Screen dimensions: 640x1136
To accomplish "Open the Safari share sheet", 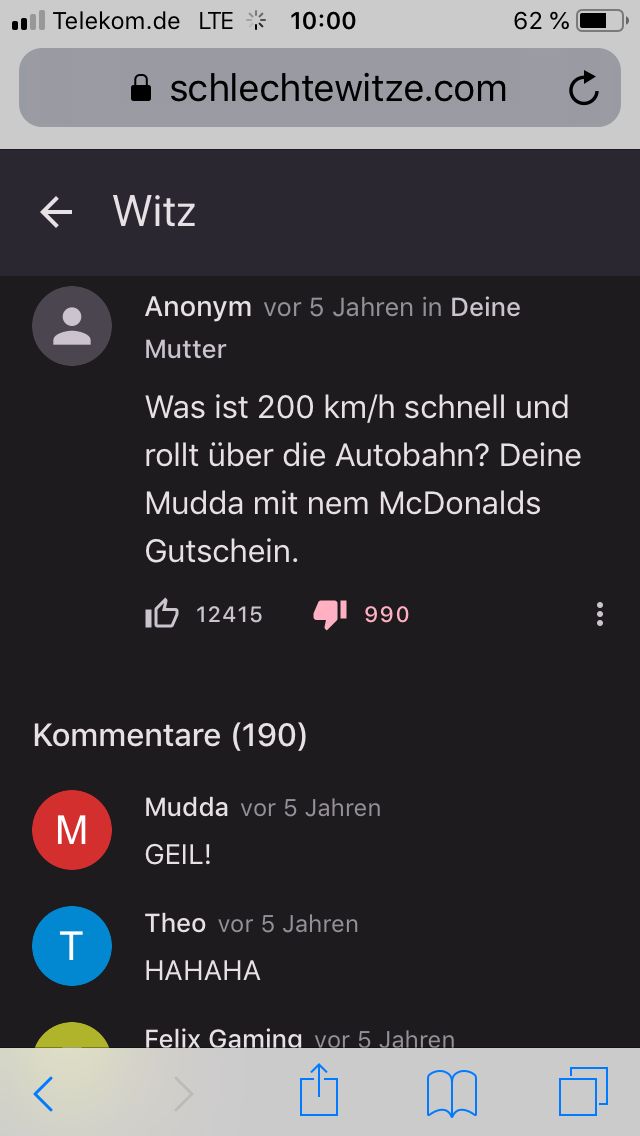I will pos(320,1092).
